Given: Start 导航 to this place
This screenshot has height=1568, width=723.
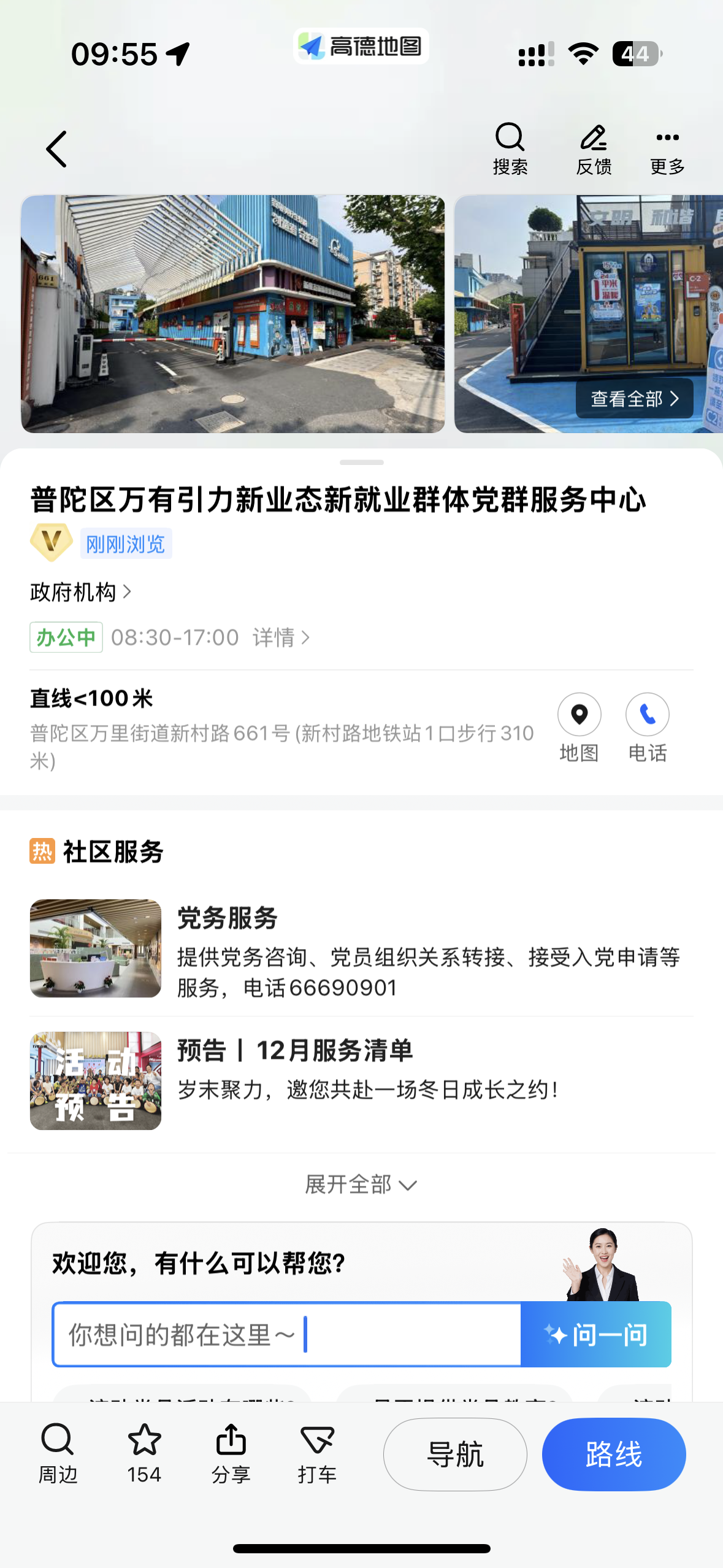Looking at the screenshot, I should coord(455,1454).
